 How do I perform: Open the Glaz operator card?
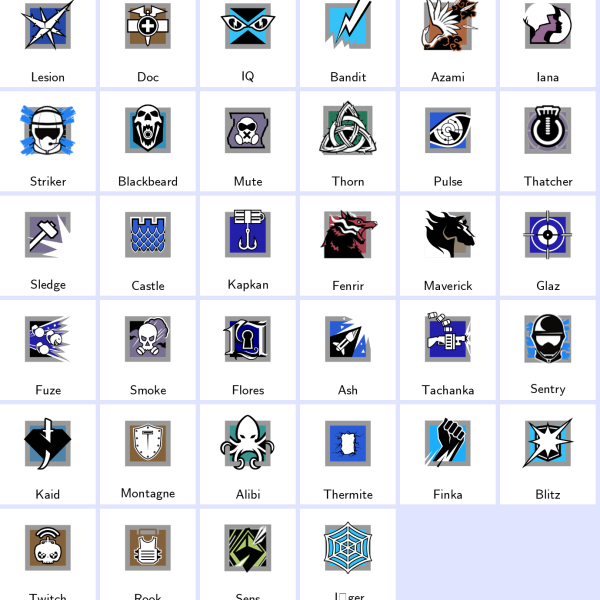[548, 244]
